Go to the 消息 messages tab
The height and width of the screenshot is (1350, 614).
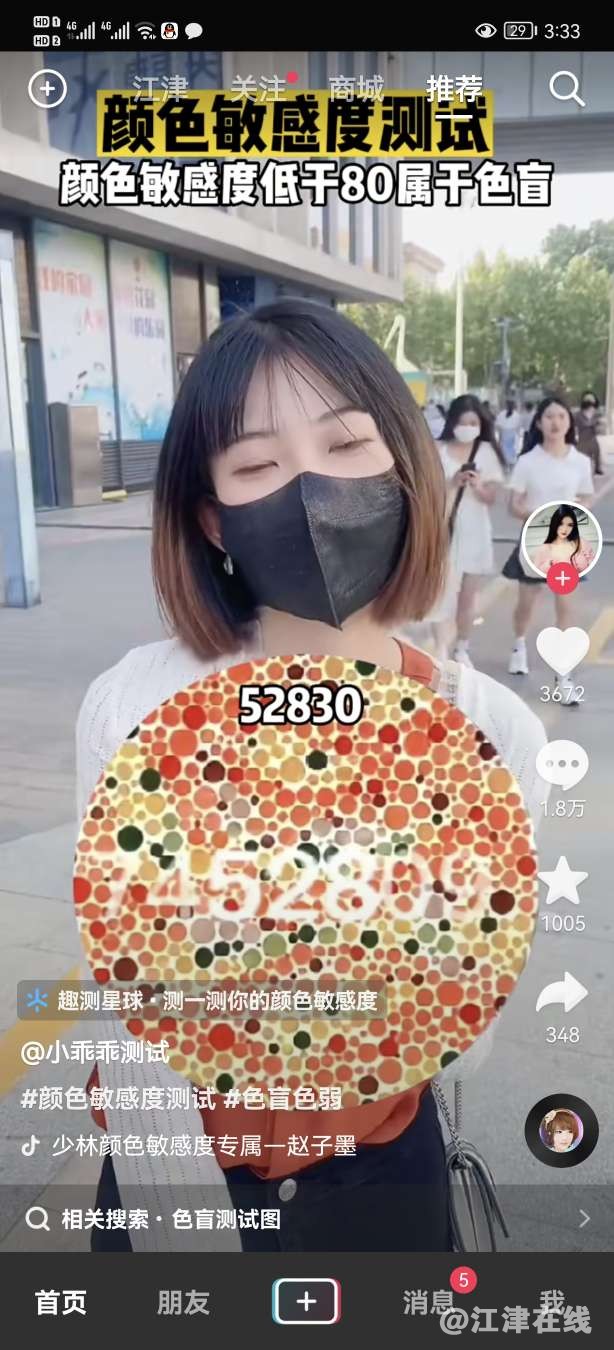[x=430, y=1301]
